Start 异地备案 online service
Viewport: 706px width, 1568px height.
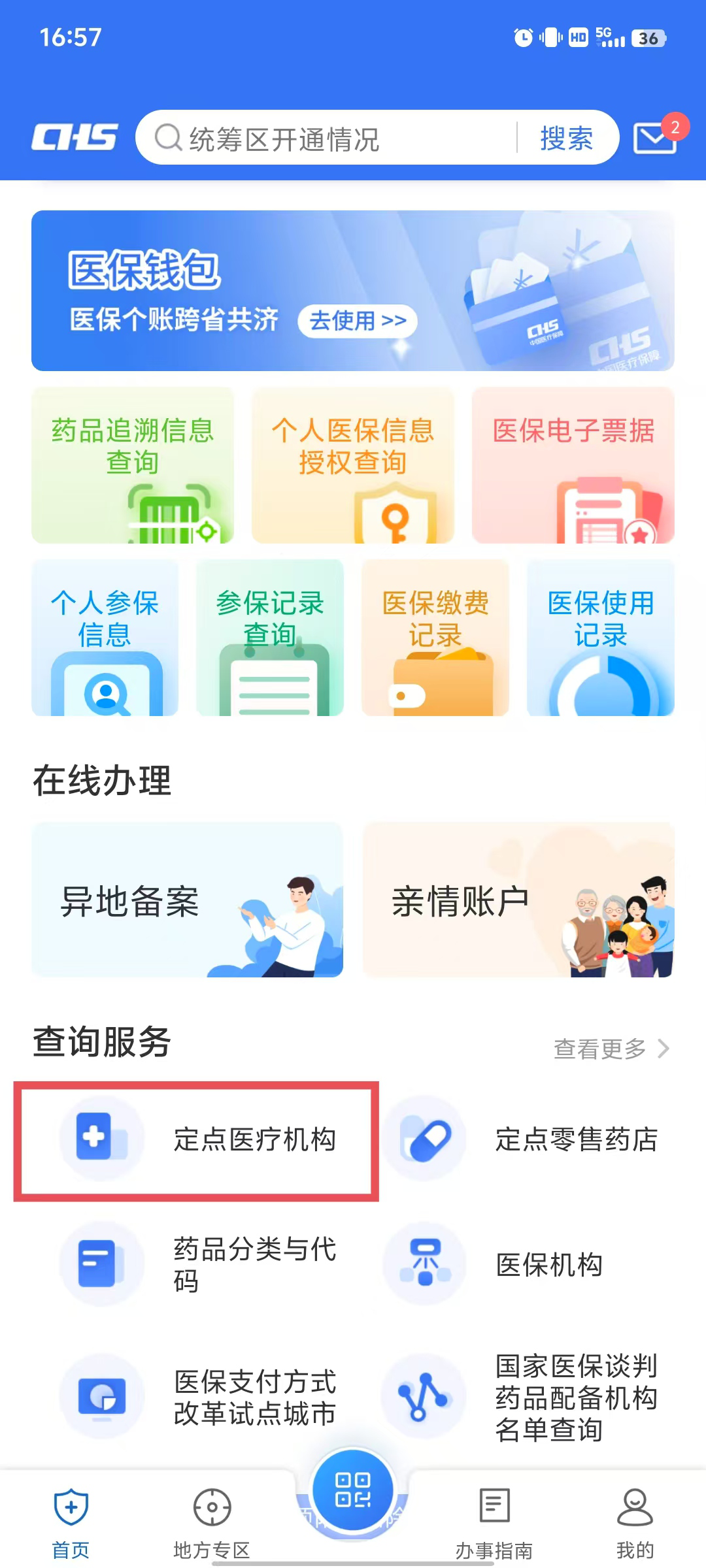pyautogui.click(x=187, y=900)
